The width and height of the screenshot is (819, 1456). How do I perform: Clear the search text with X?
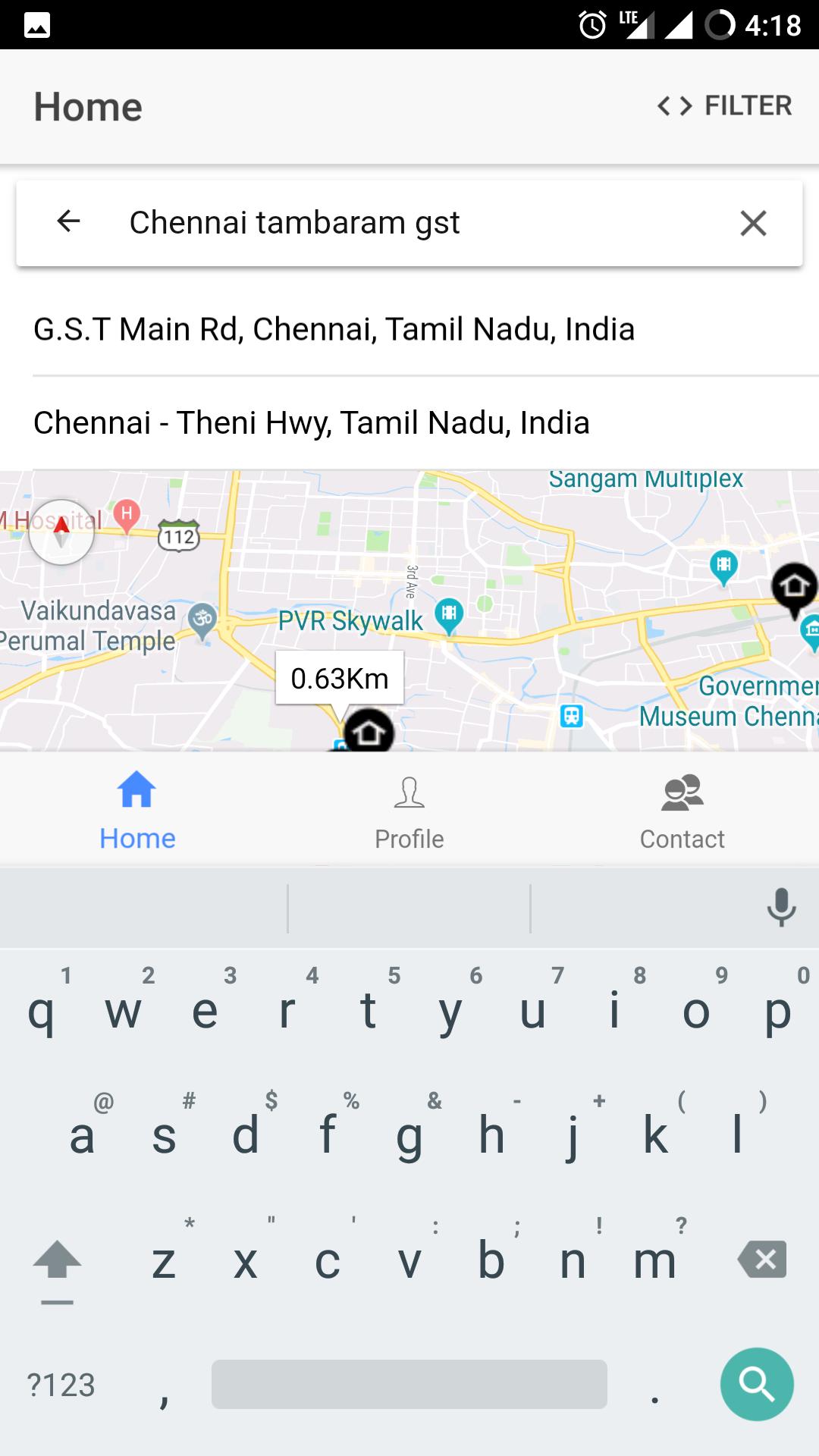click(753, 223)
